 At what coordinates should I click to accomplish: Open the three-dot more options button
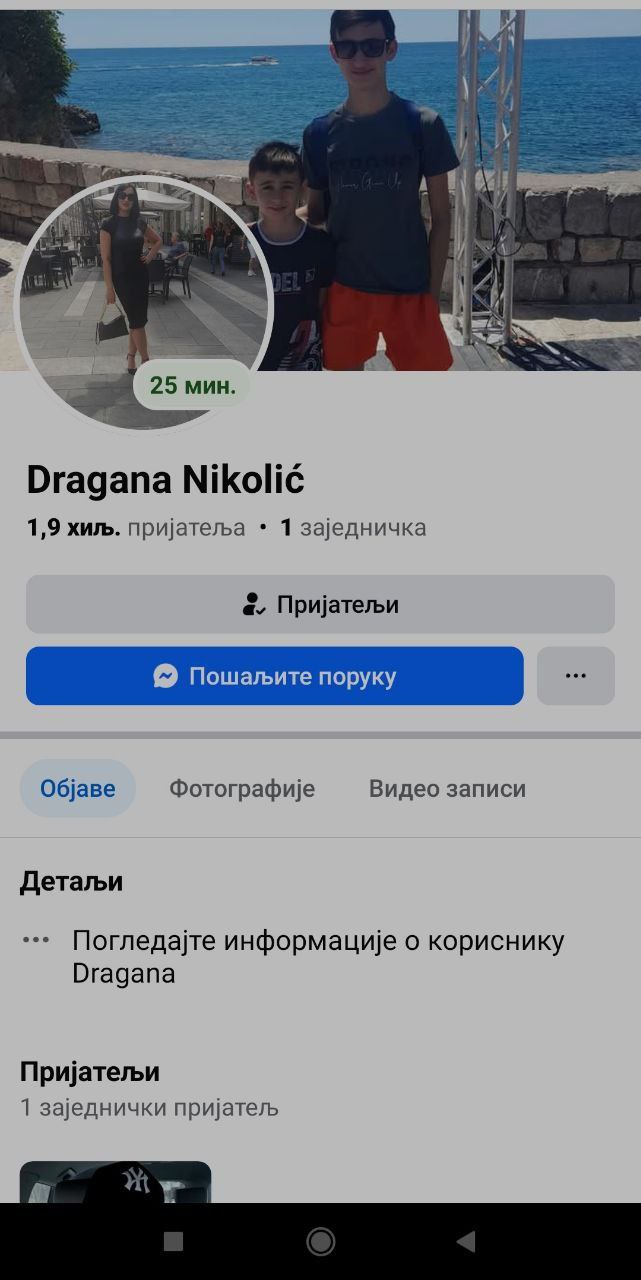[575, 676]
